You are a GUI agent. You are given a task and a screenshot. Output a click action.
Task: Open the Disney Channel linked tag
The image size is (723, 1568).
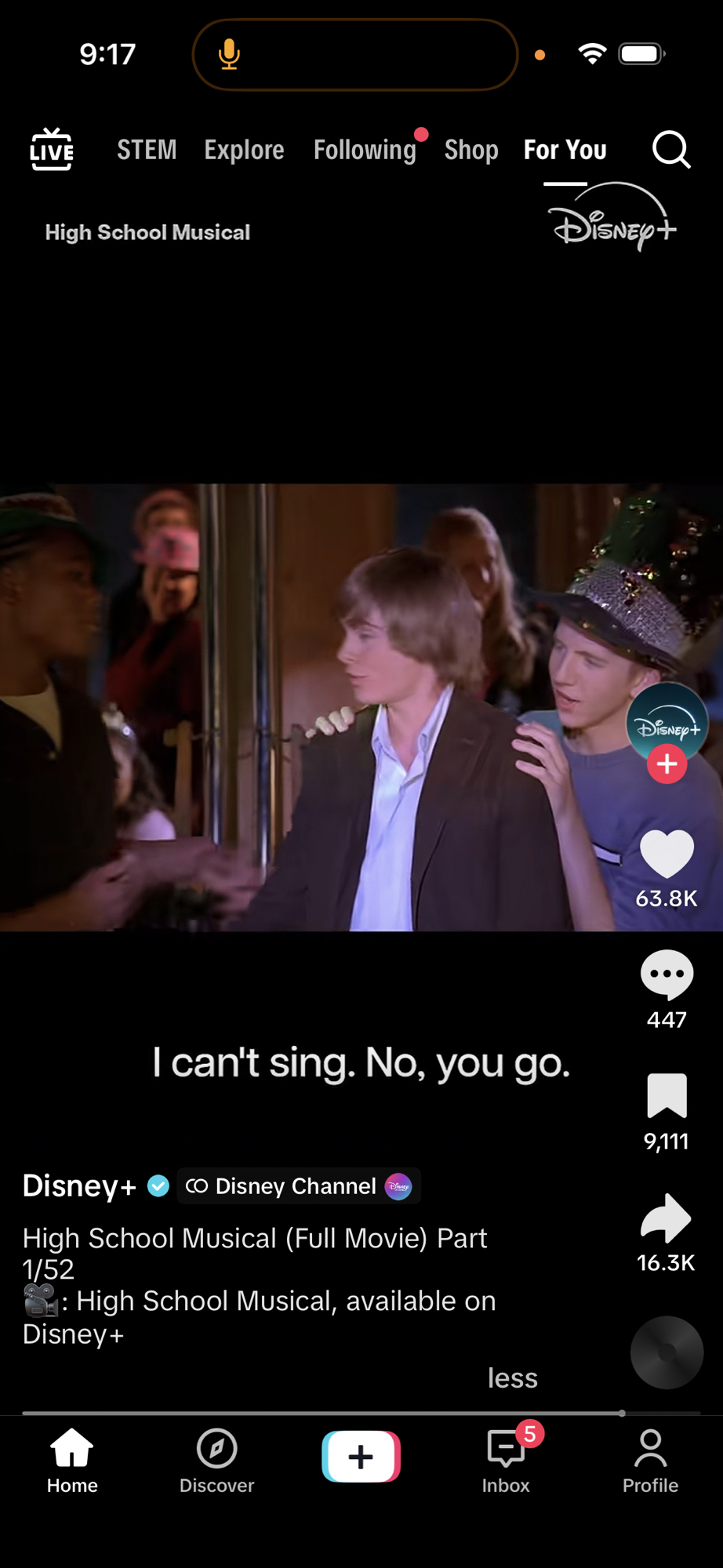[x=298, y=1186]
